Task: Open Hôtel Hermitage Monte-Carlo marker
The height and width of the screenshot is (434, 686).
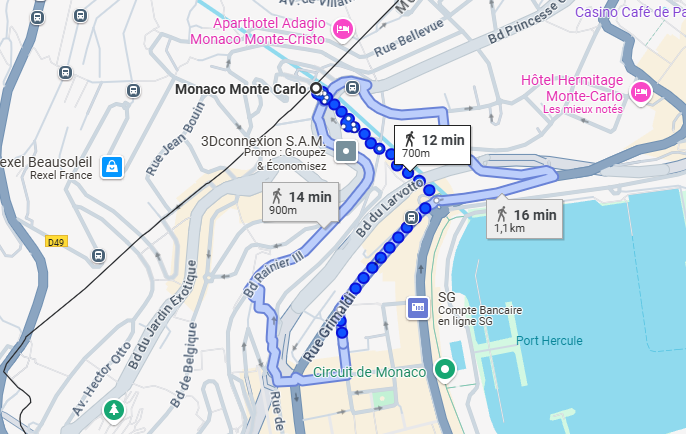Action: 641,93
